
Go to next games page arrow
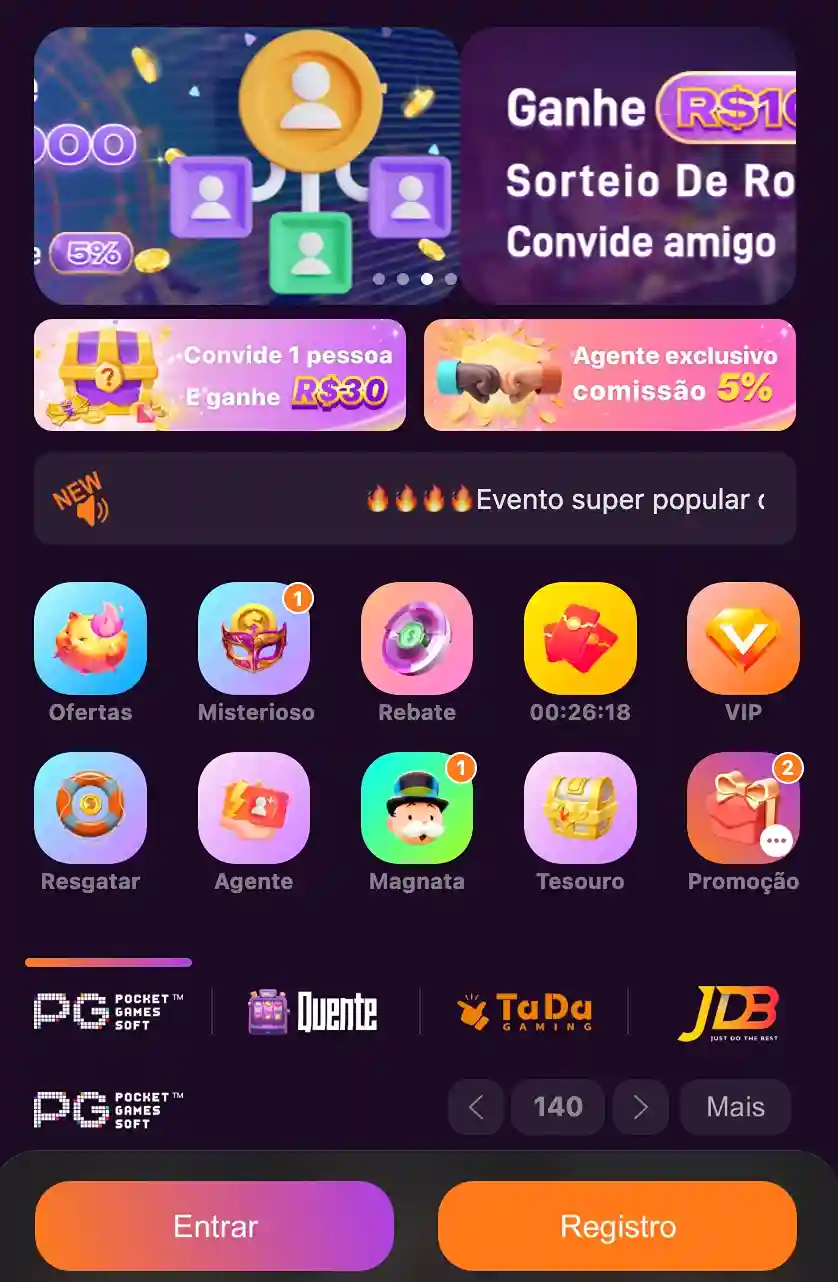point(640,1107)
